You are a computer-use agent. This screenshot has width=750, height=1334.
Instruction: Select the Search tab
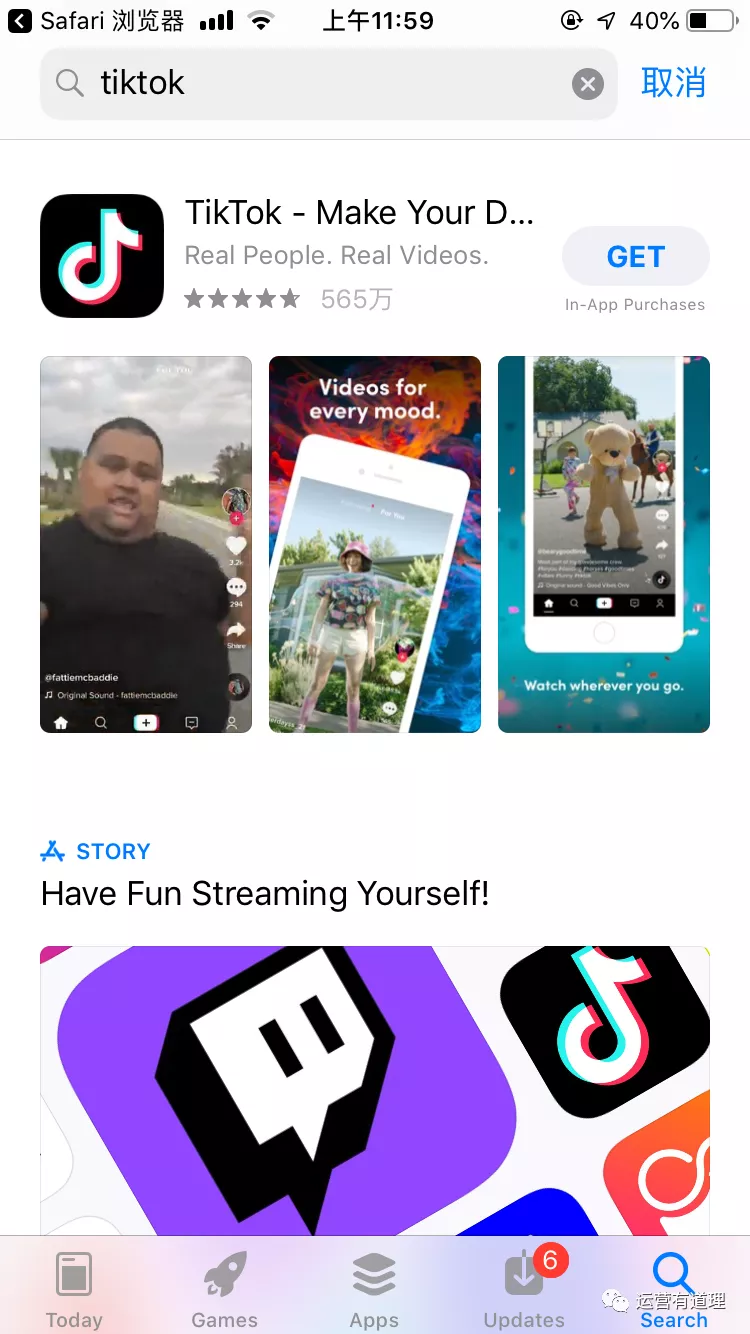673,1288
